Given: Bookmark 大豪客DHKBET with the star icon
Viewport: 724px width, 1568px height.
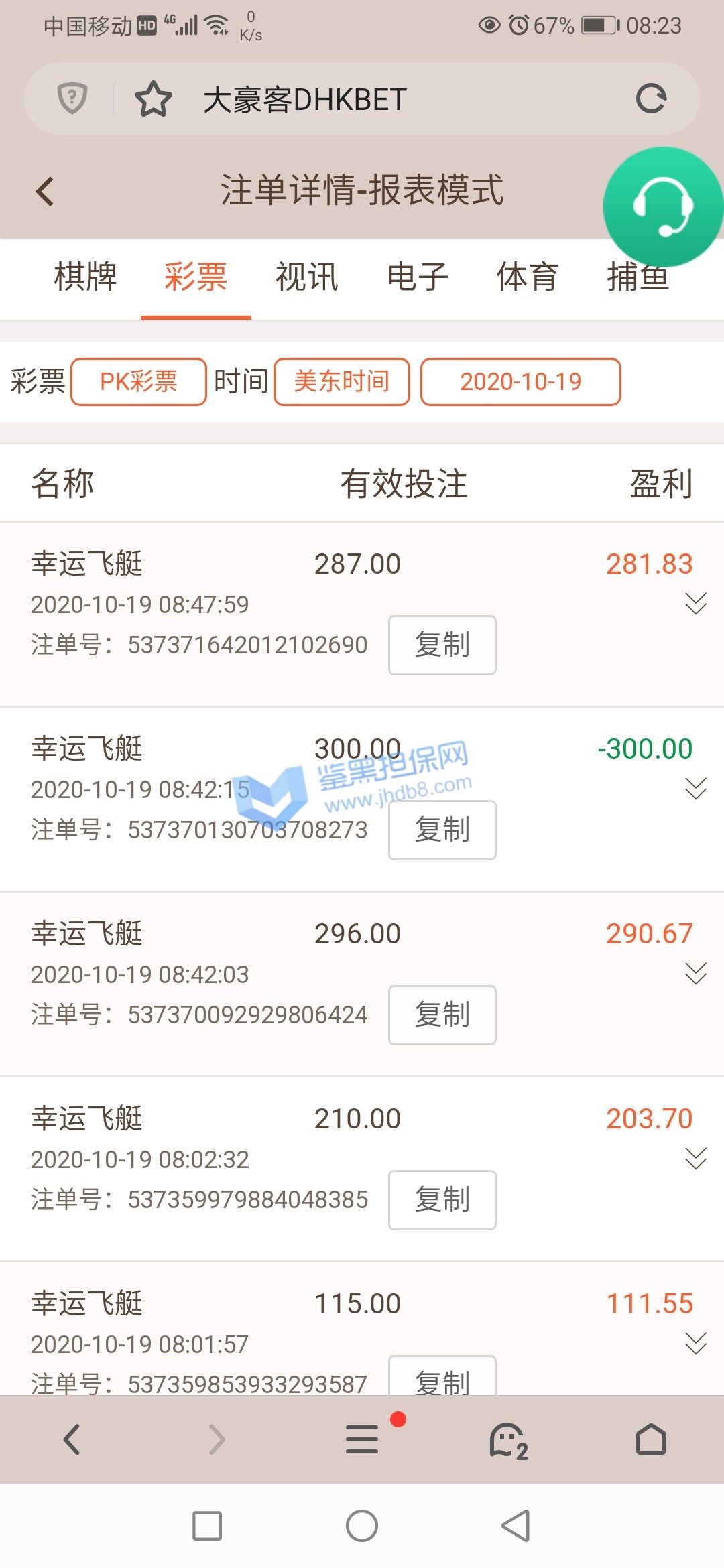Looking at the screenshot, I should point(154,99).
